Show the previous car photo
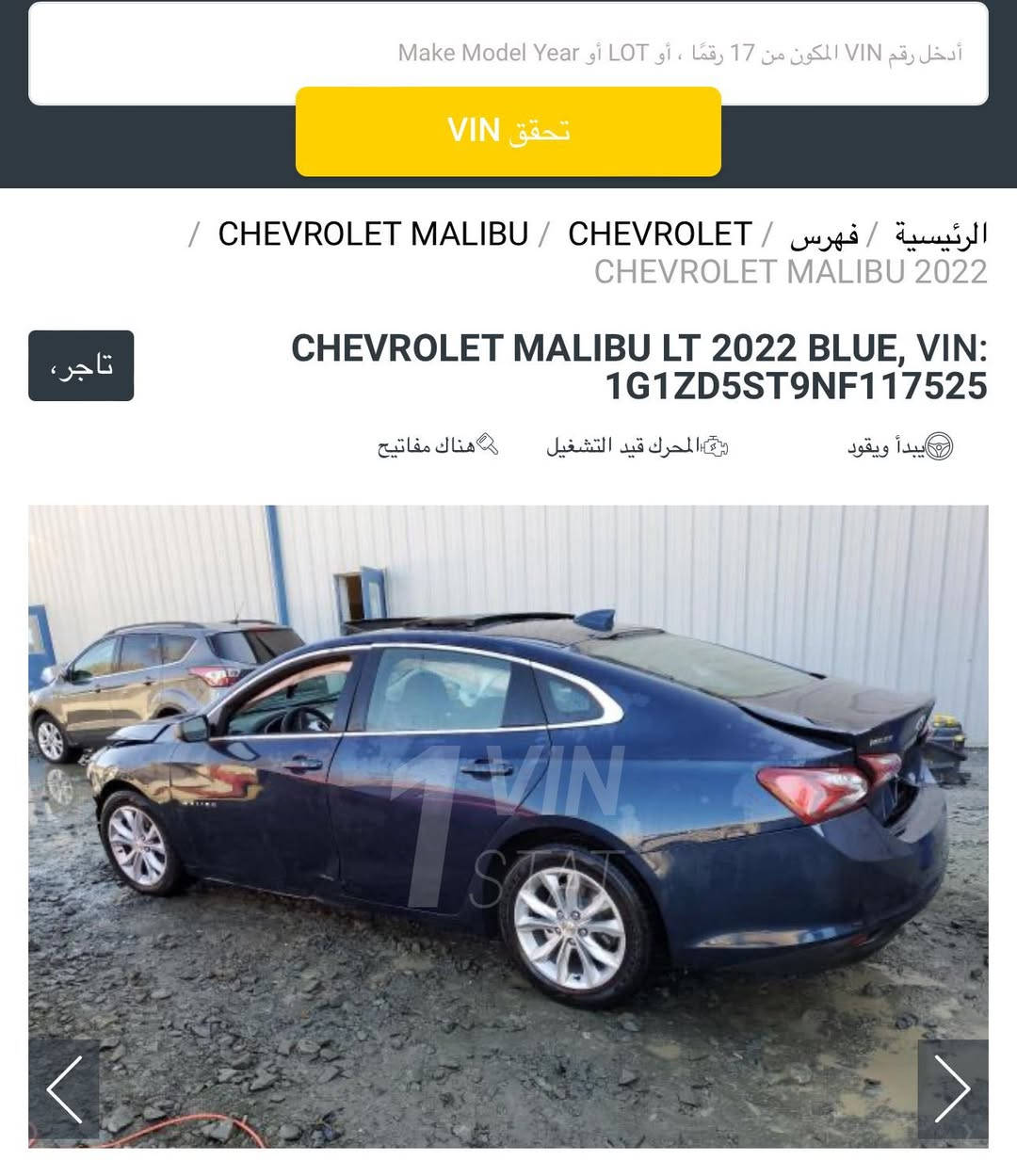Image resolution: width=1017 pixels, height=1176 pixels. [x=64, y=1089]
